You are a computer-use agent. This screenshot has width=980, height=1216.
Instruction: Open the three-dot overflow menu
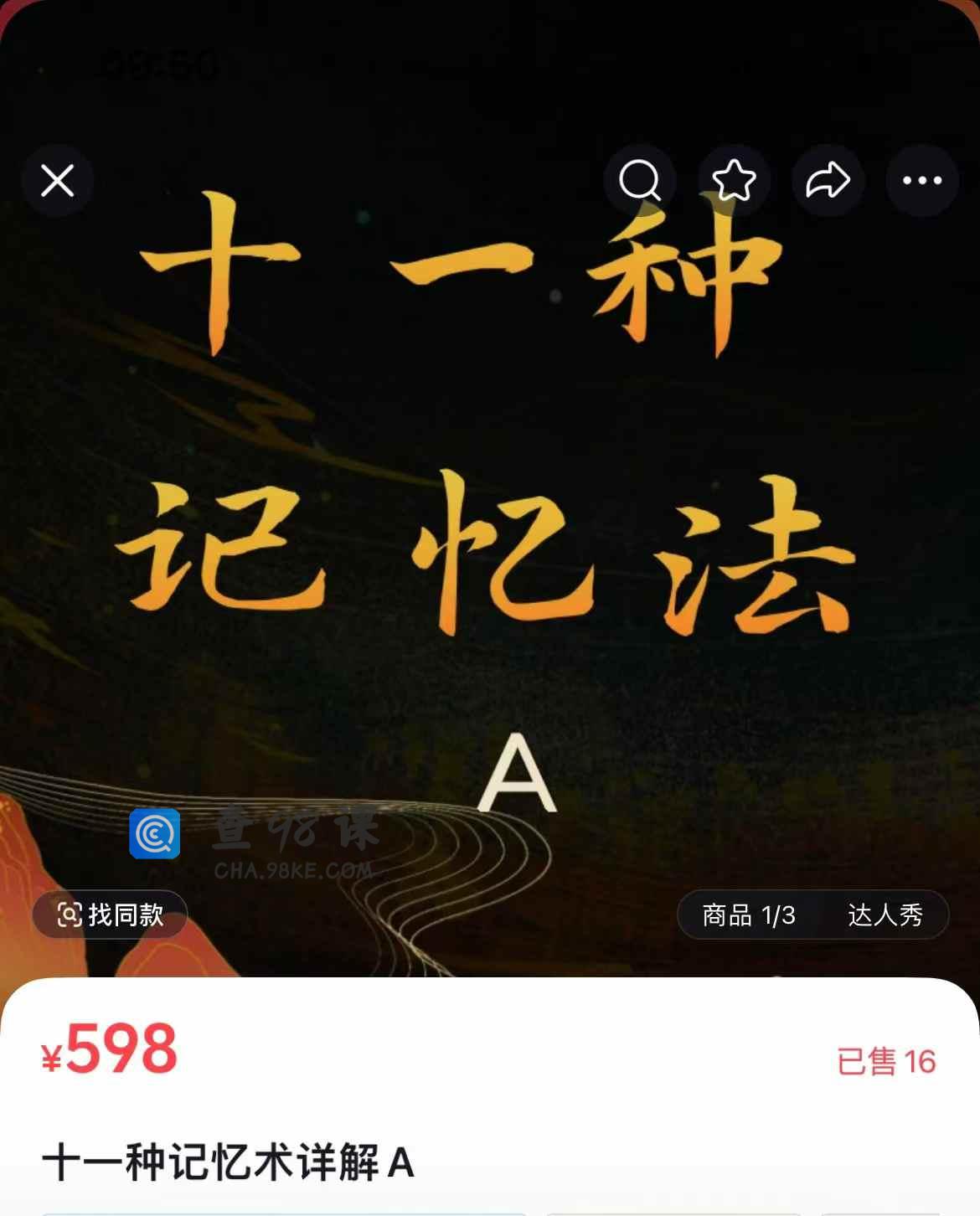tap(922, 180)
